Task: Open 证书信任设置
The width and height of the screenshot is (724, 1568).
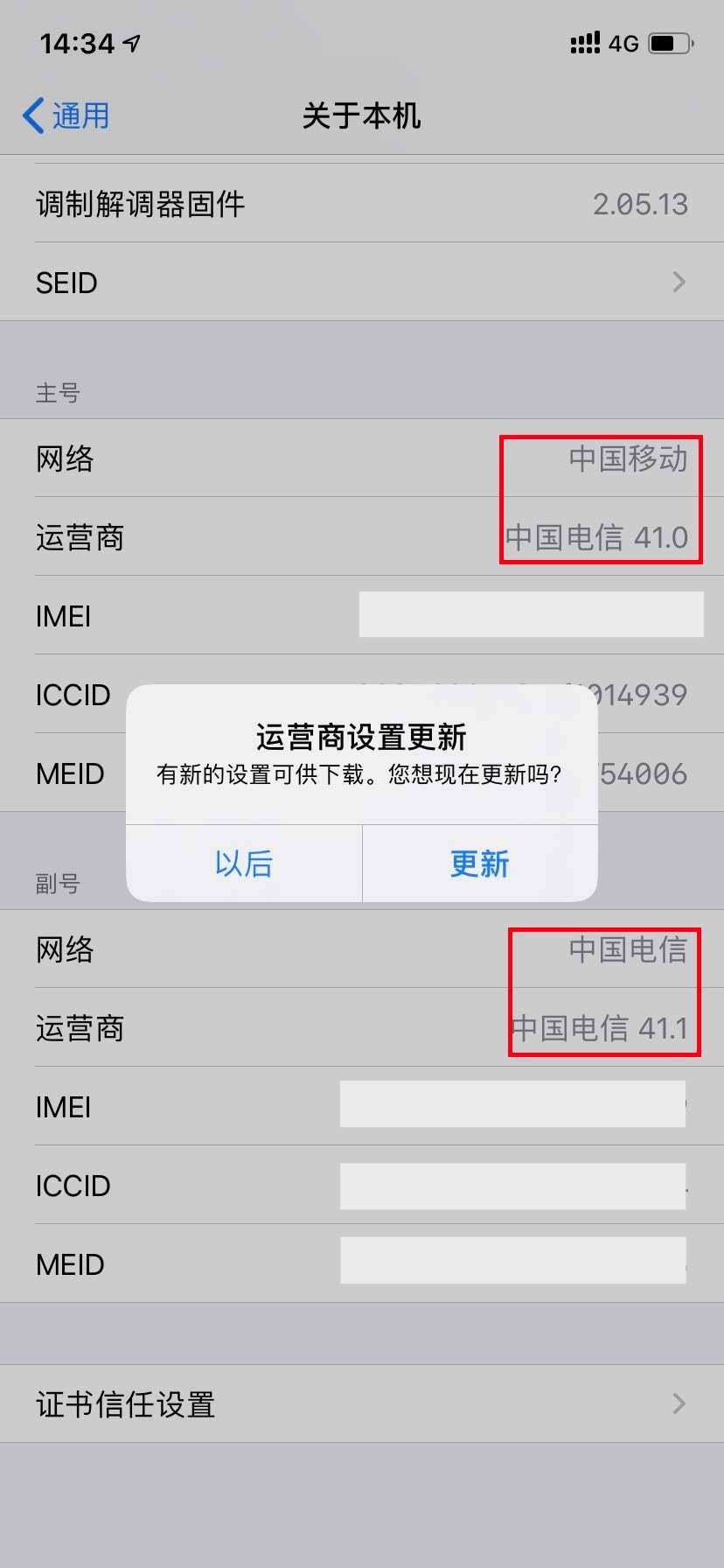Action: coord(361,1404)
